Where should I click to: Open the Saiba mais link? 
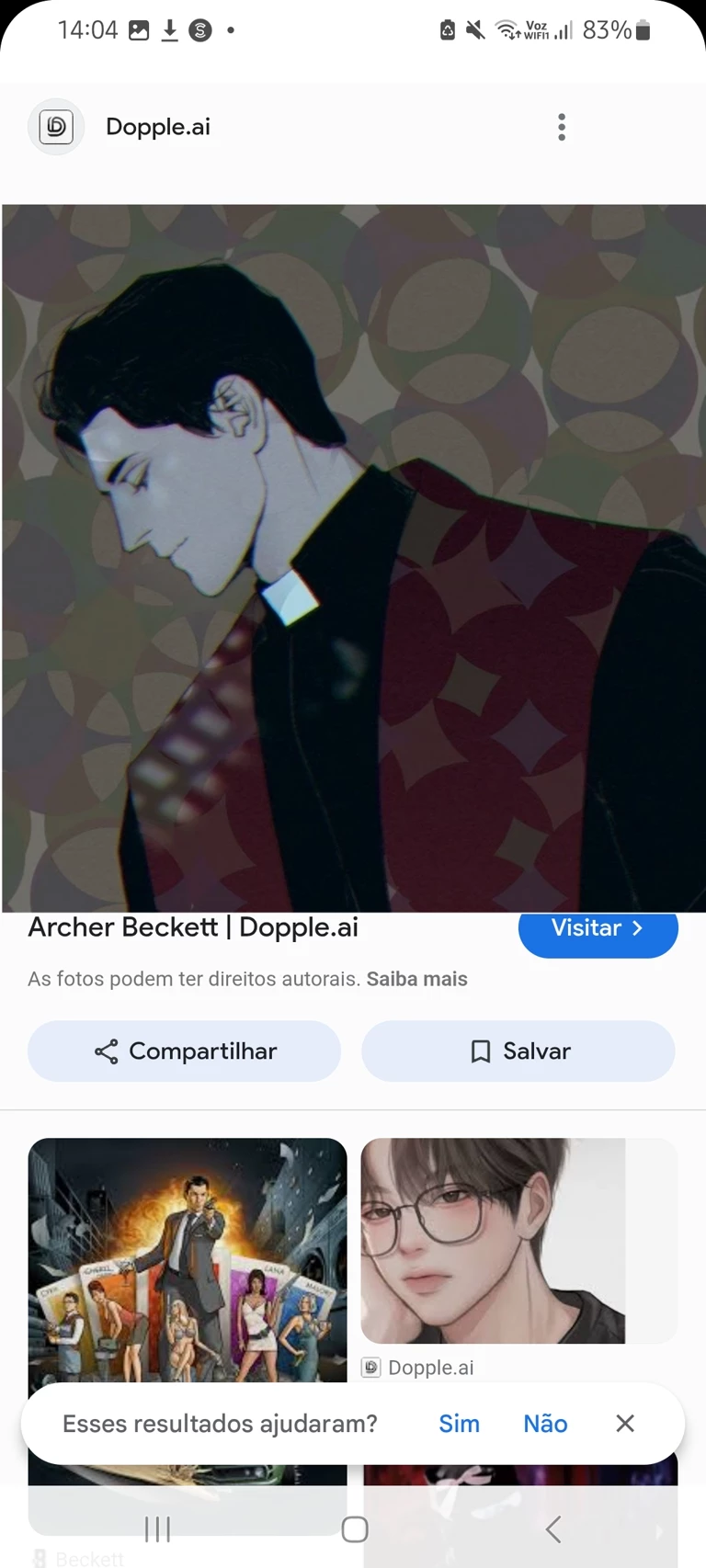416,979
